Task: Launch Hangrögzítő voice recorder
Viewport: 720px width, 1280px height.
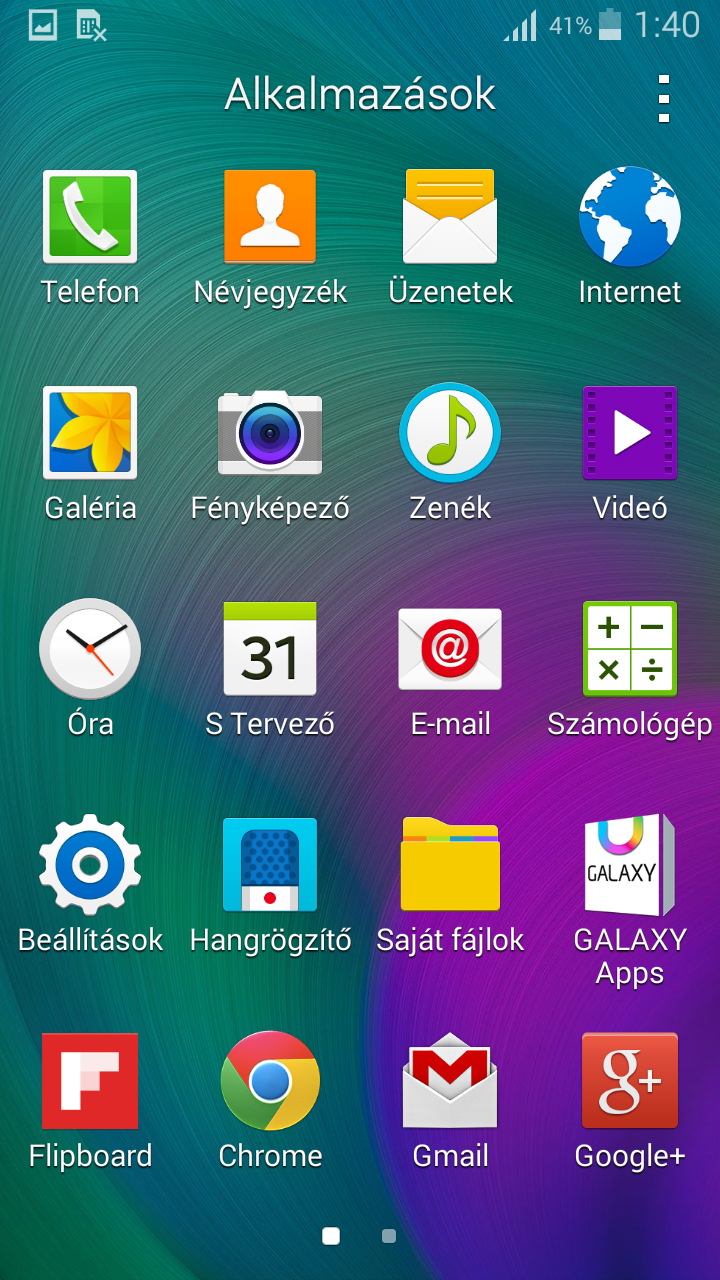Action: pyautogui.click(x=270, y=865)
